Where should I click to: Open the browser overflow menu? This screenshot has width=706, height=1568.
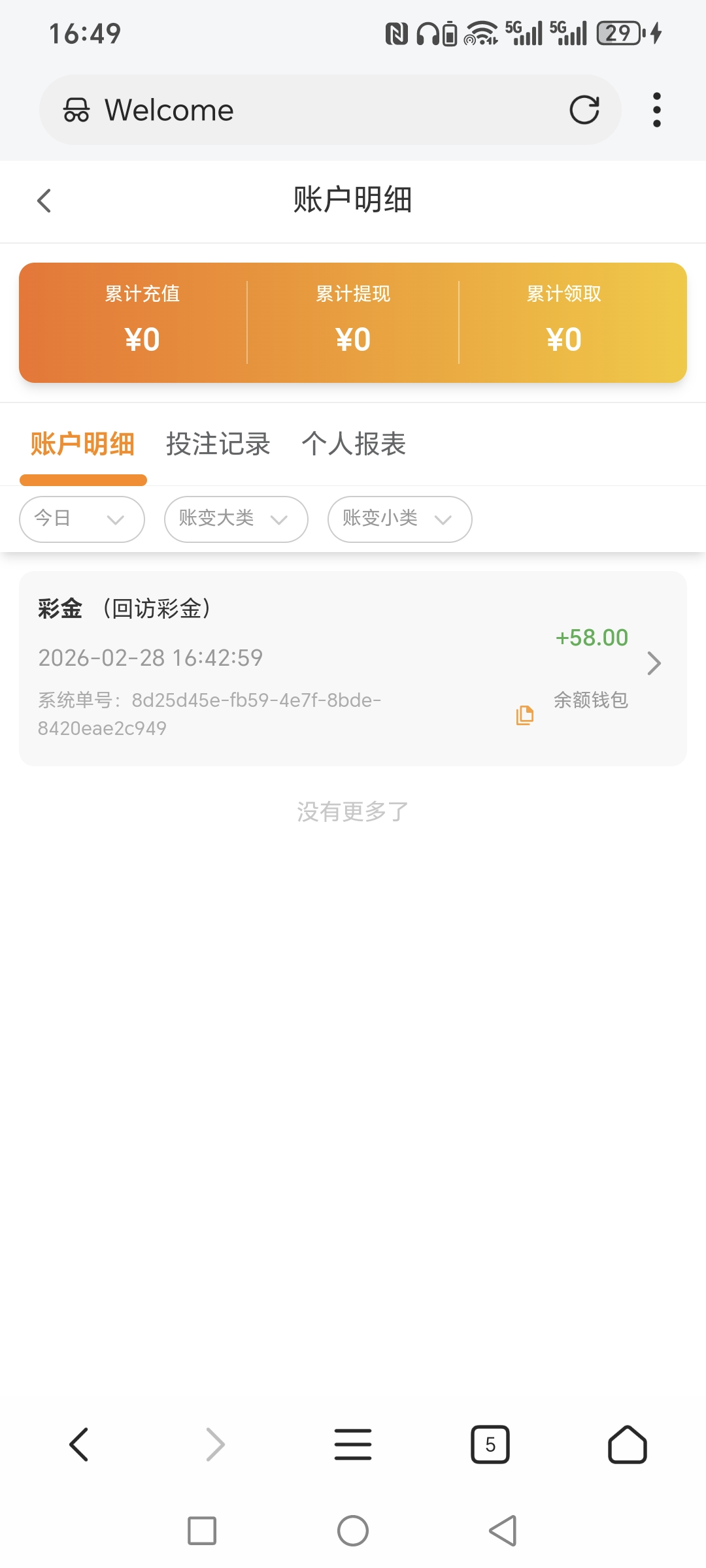pyautogui.click(x=656, y=110)
